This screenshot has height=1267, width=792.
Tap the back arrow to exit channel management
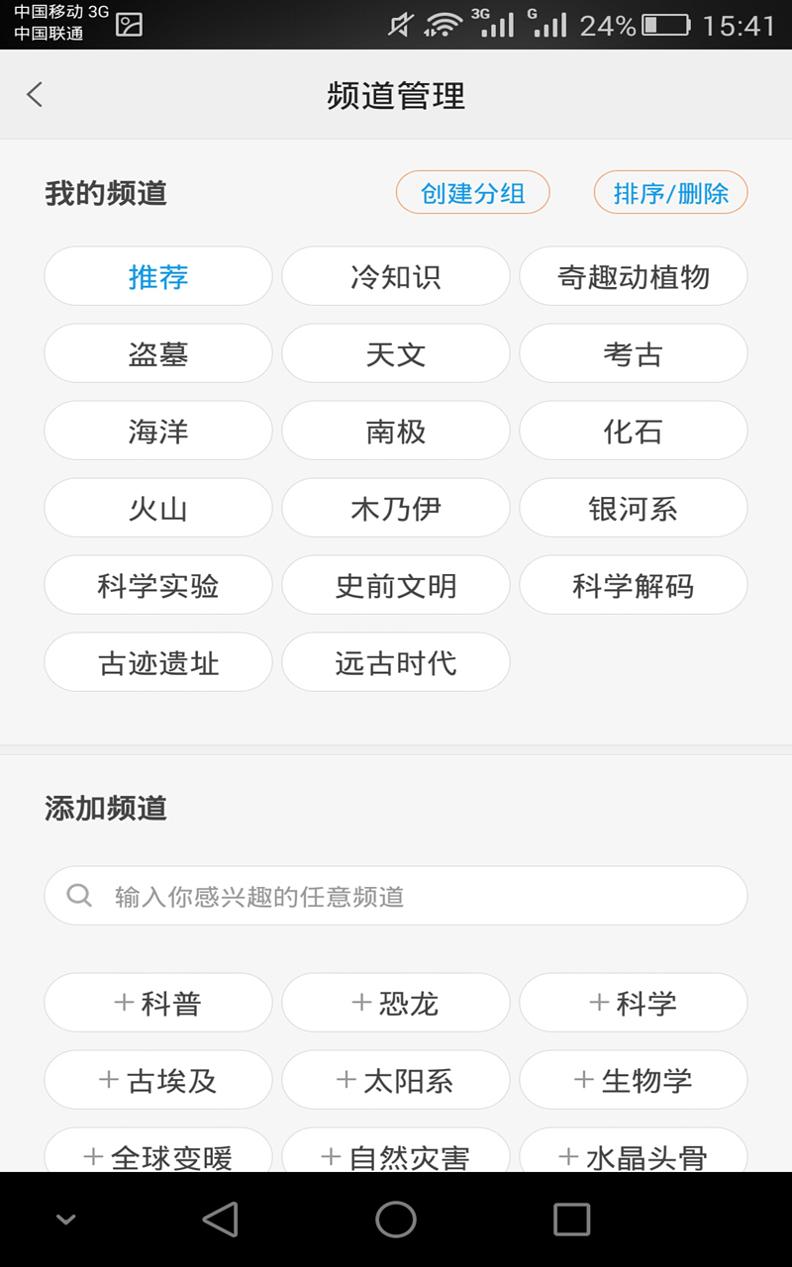[35, 94]
